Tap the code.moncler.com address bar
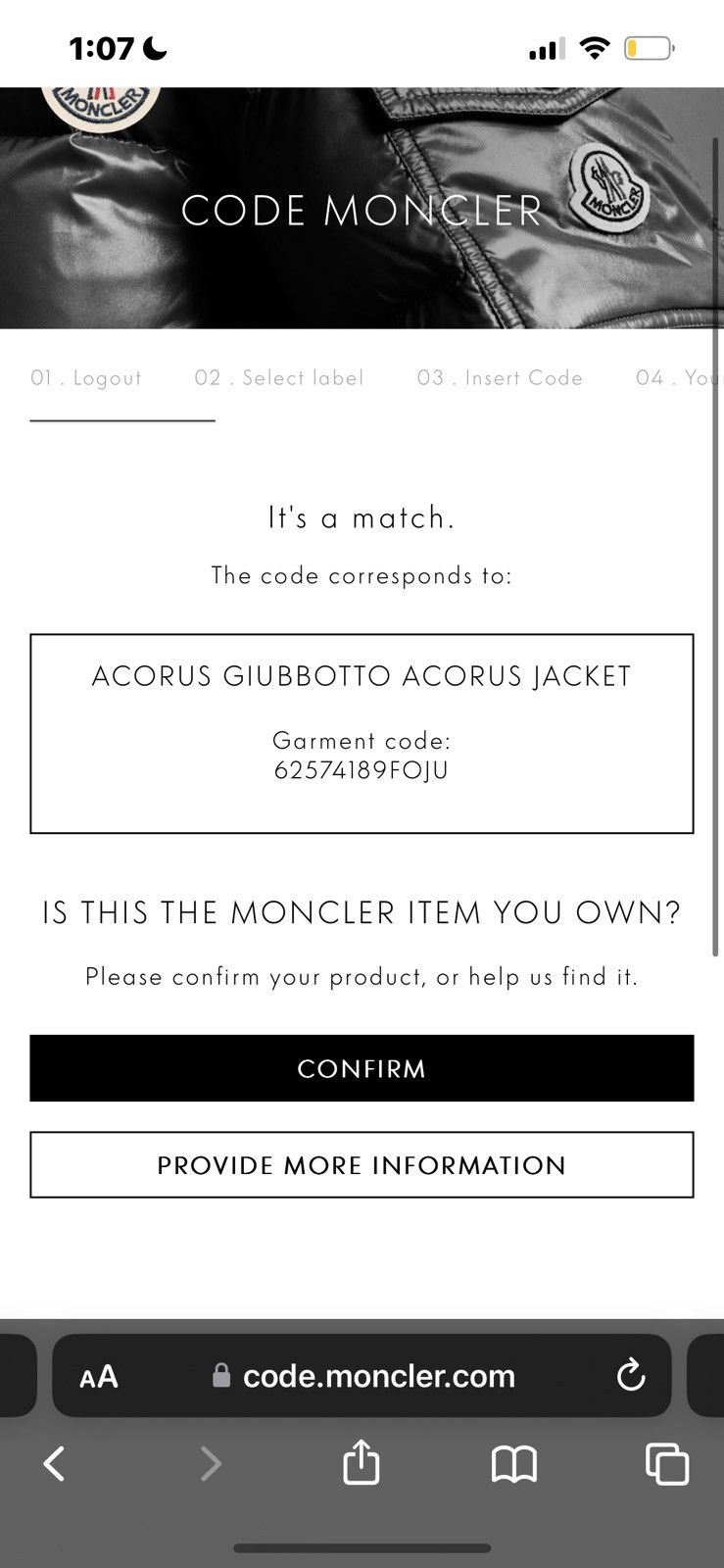Image resolution: width=724 pixels, height=1568 pixels. [362, 1375]
